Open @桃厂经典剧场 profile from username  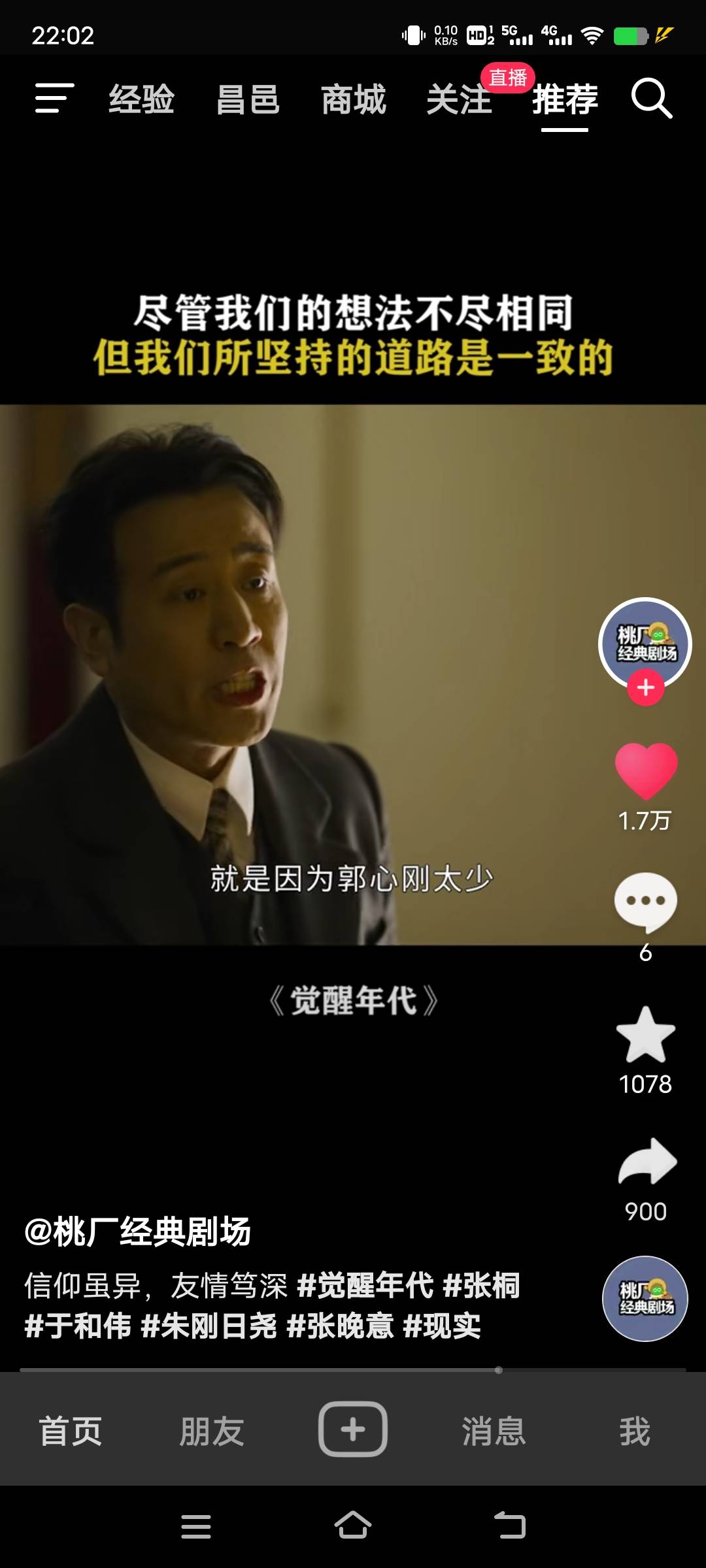click(138, 1232)
